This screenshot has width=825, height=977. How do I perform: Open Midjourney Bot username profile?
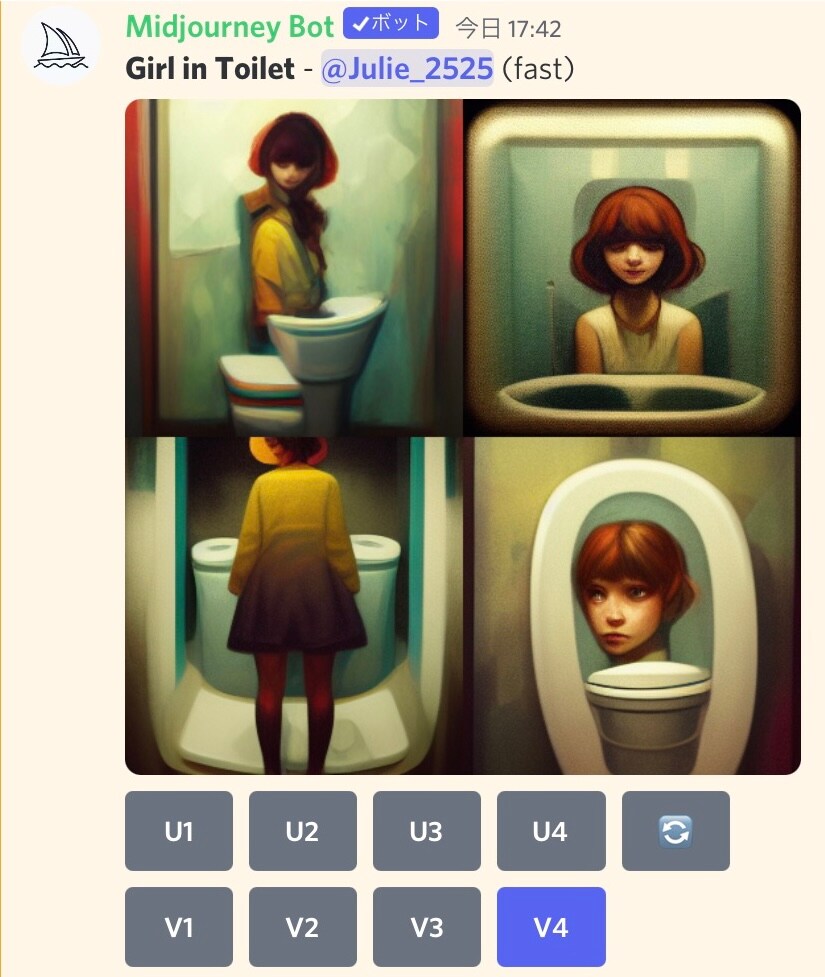pyautogui.click(x=229, y=26)
